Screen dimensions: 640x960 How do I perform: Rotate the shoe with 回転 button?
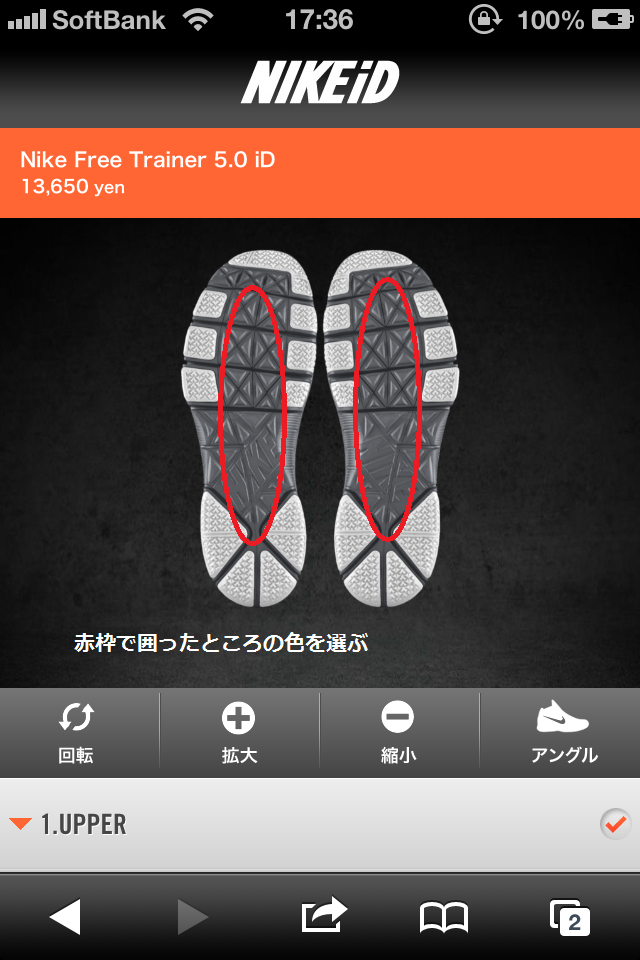click(x=77, y=732)
